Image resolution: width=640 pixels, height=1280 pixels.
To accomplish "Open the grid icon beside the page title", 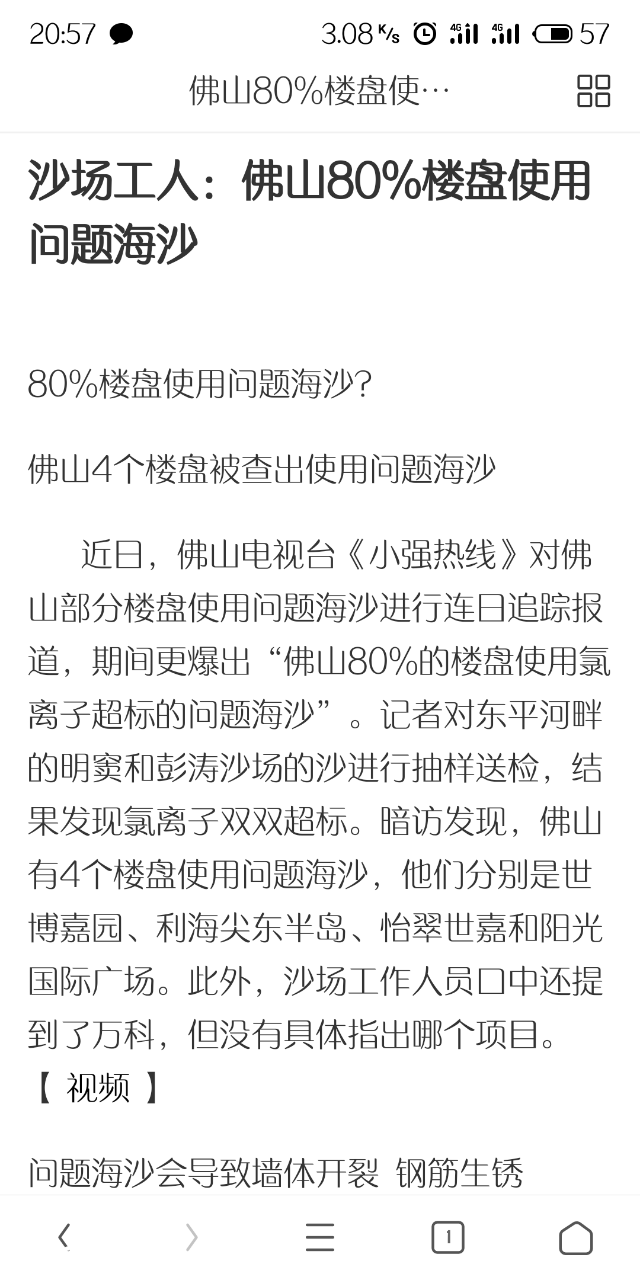I will coord(593,90).
